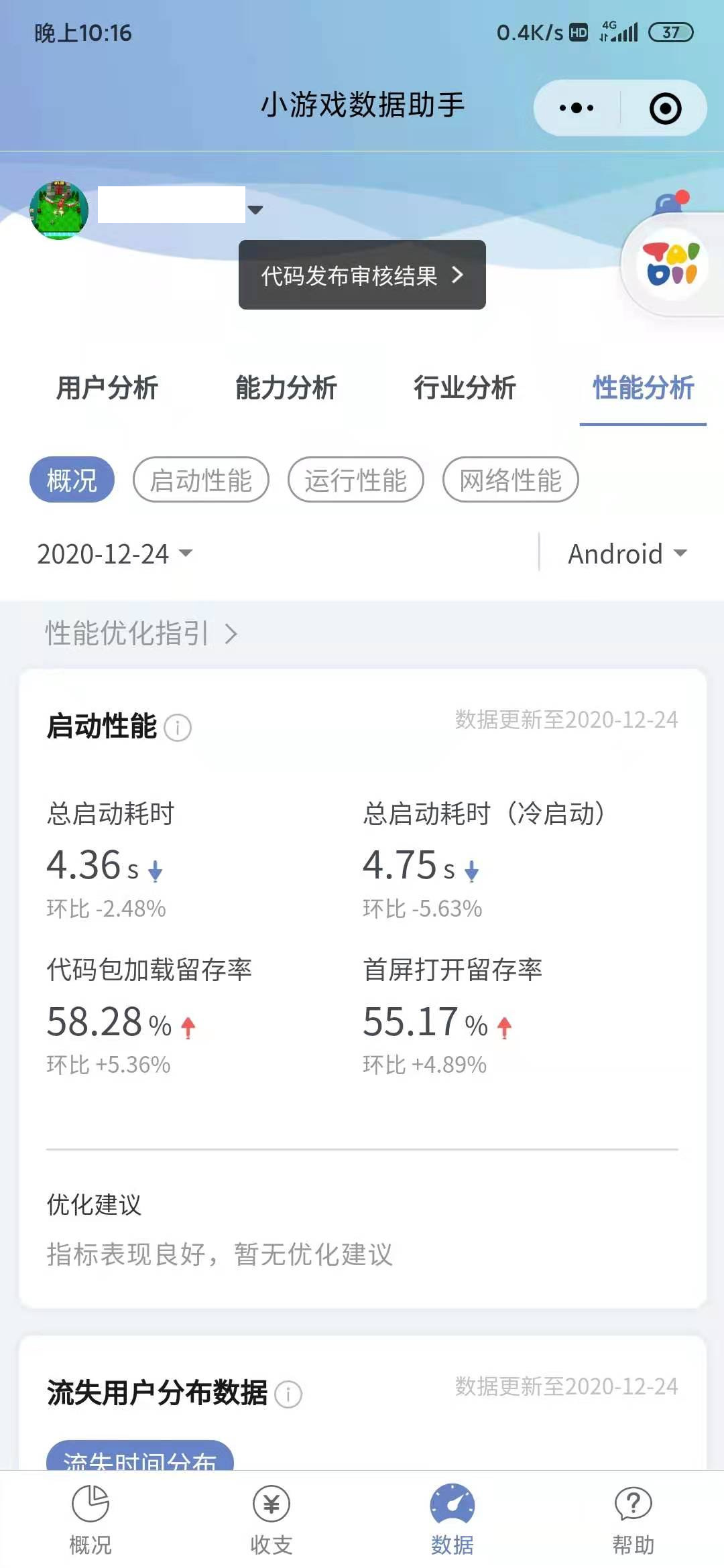The height and width of the screenshot is (1568, 724).
Task: Open 代码发布审核结果 notification
Action: tap(362, 275)
